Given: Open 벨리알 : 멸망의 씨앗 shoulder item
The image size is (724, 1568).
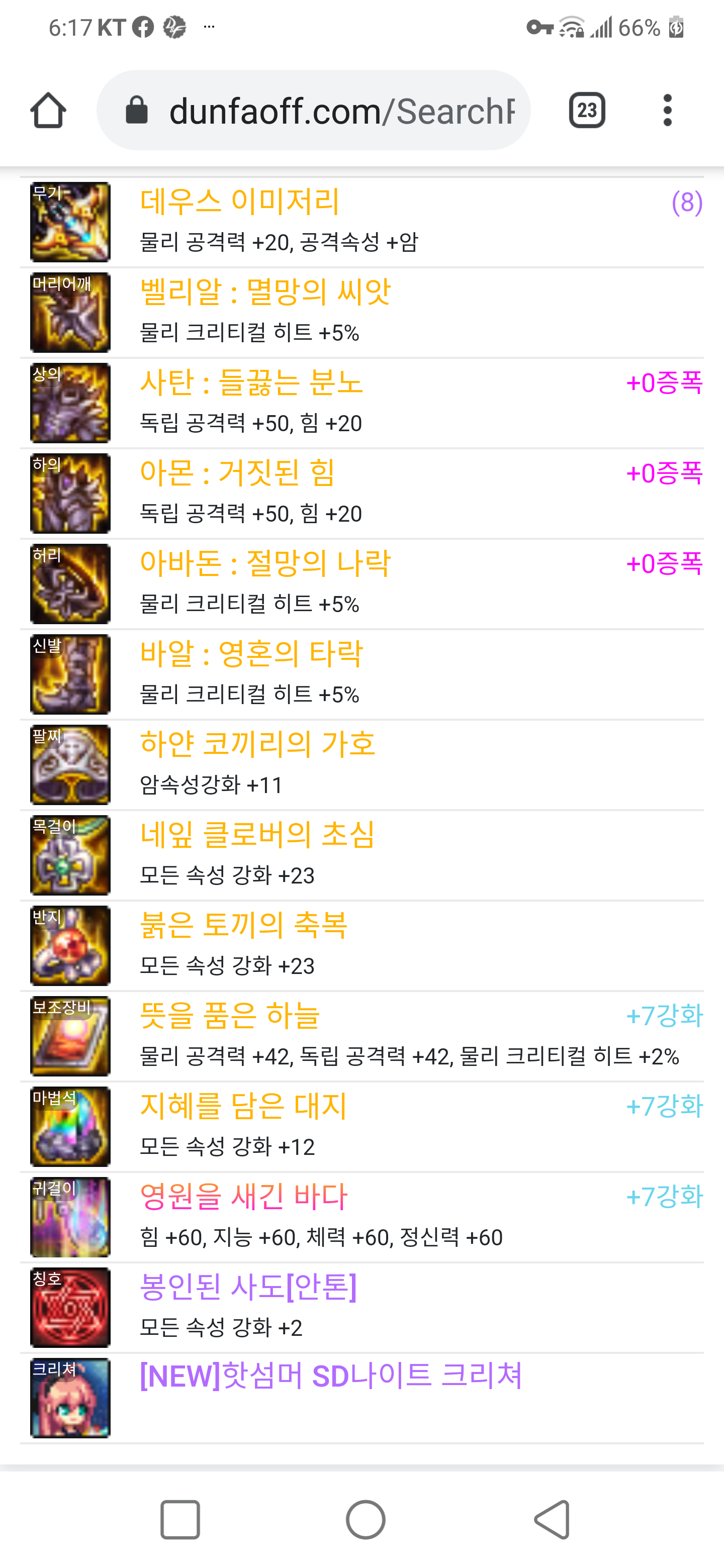Looking at the screenshot, I should [x=265, y=291].
